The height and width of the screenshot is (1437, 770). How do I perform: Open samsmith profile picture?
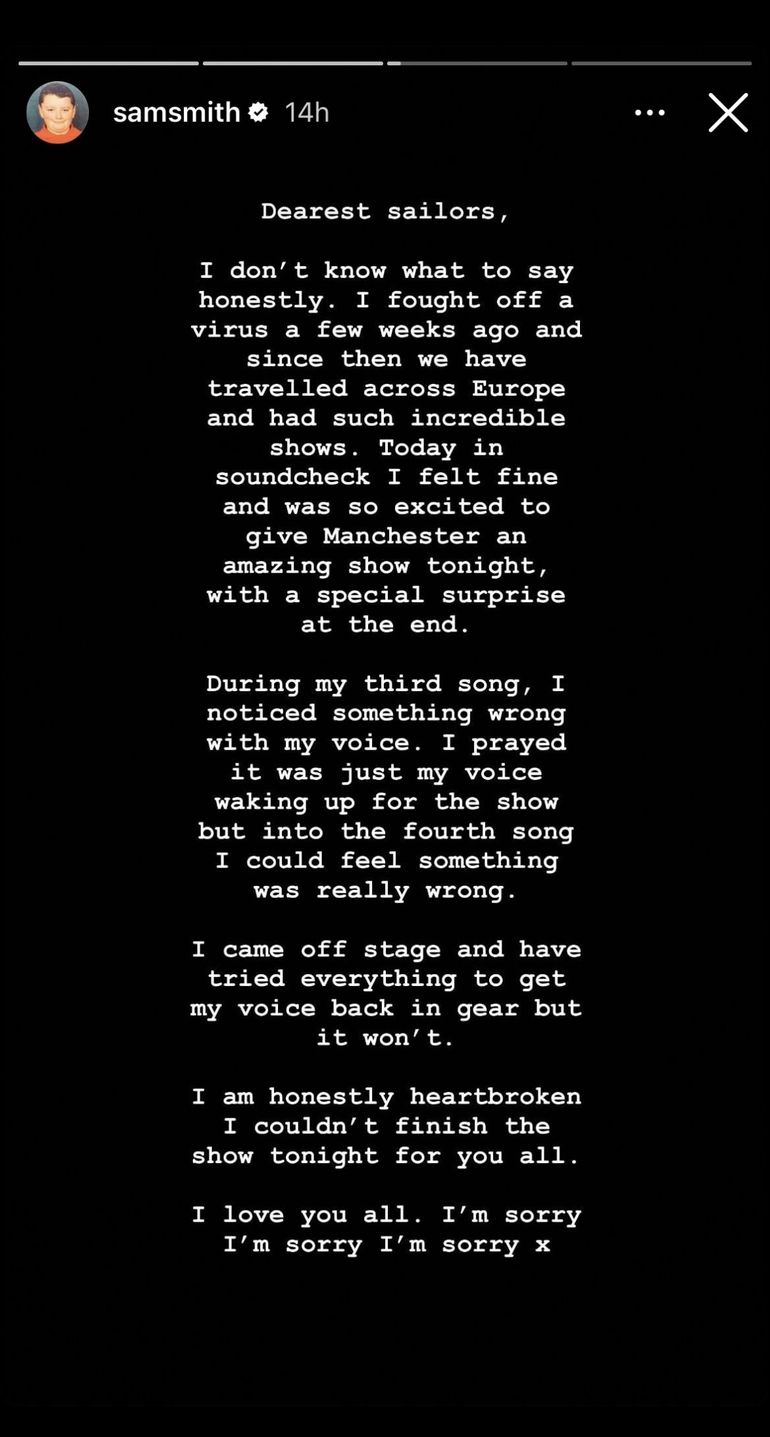57,113
